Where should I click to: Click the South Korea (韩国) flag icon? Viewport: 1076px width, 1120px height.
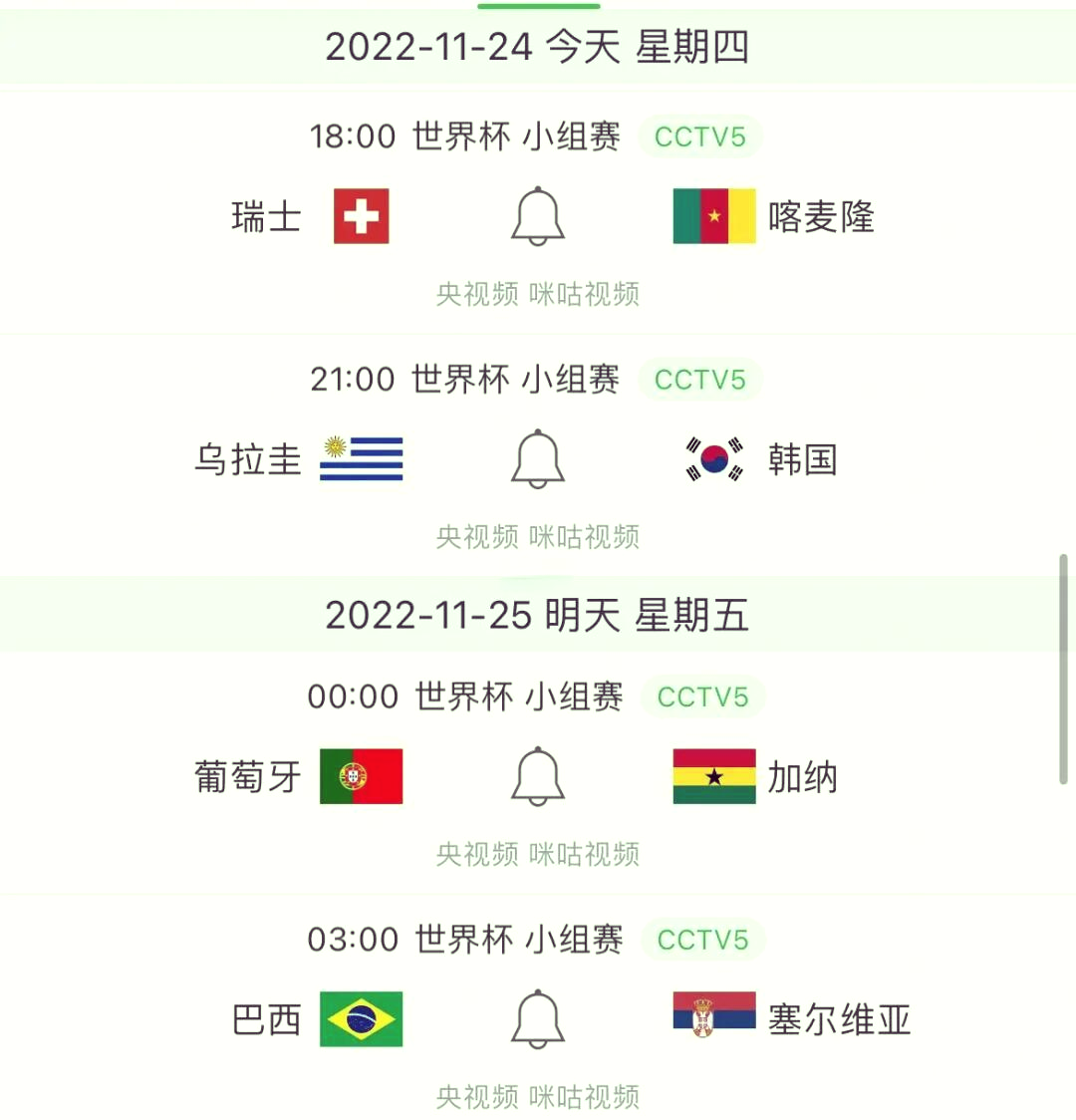tap(713, 458)
